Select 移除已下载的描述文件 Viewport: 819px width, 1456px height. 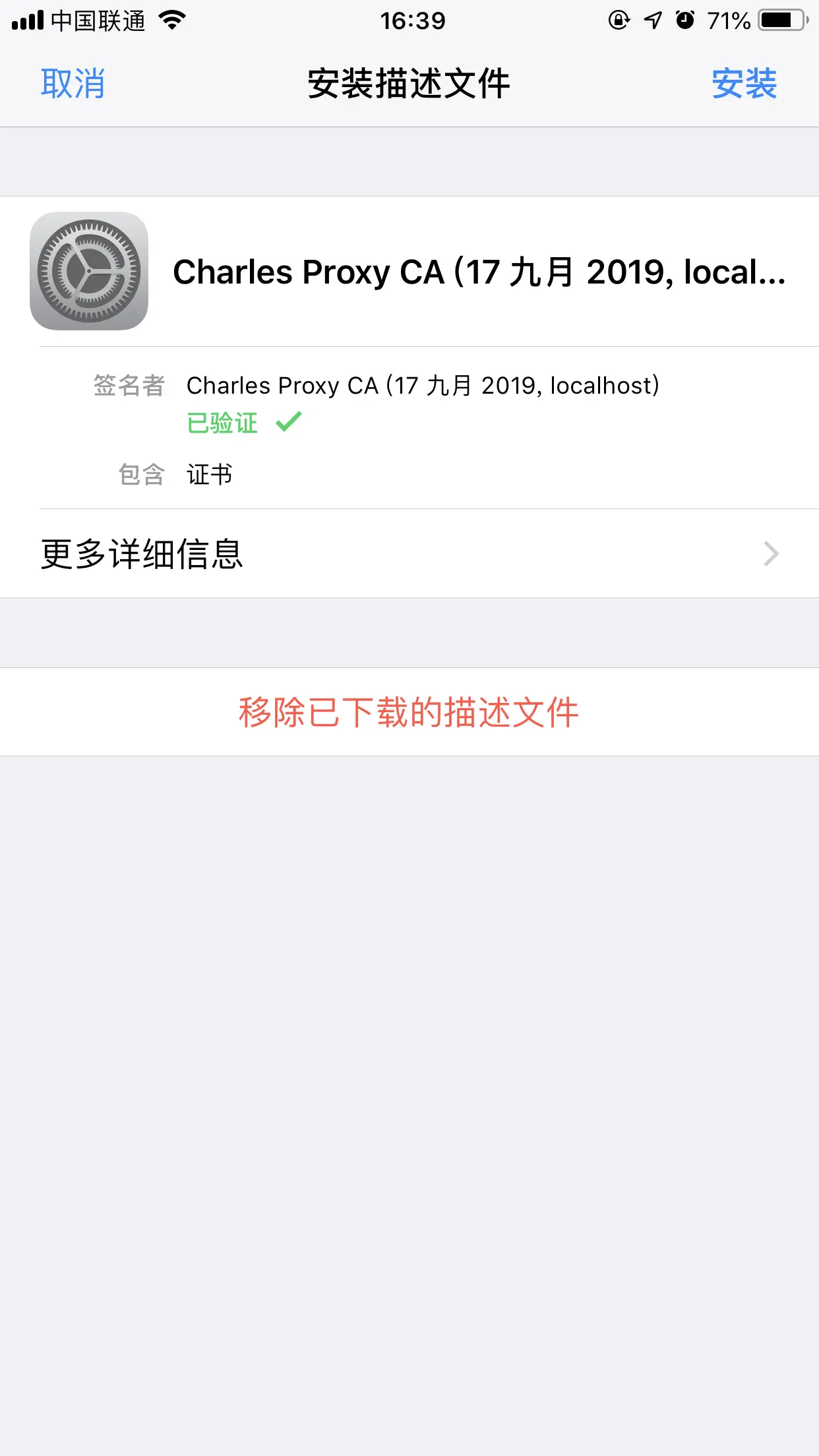409,712
